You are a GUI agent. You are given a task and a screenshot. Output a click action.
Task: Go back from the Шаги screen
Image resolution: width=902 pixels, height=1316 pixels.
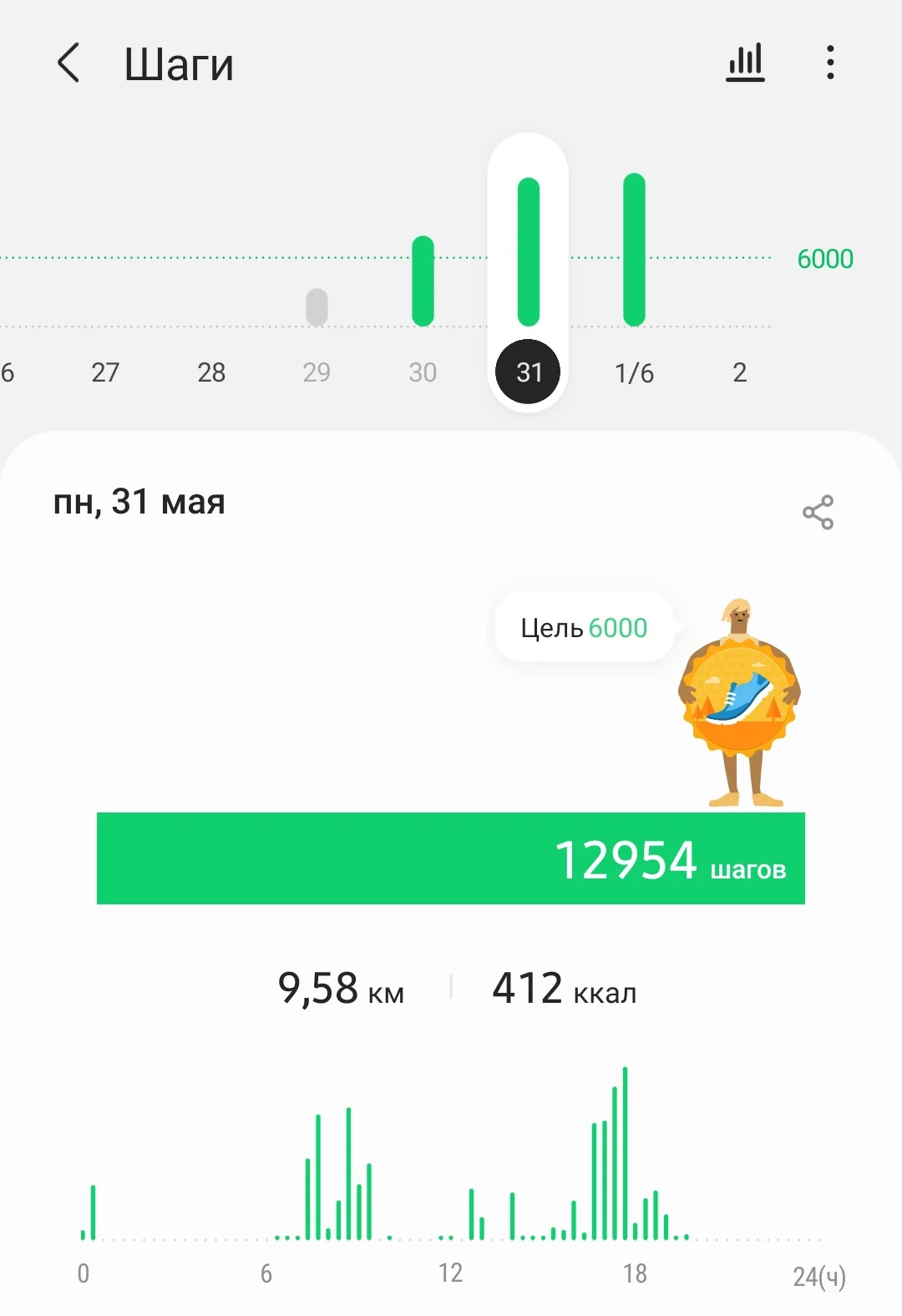tap(68, 63)
